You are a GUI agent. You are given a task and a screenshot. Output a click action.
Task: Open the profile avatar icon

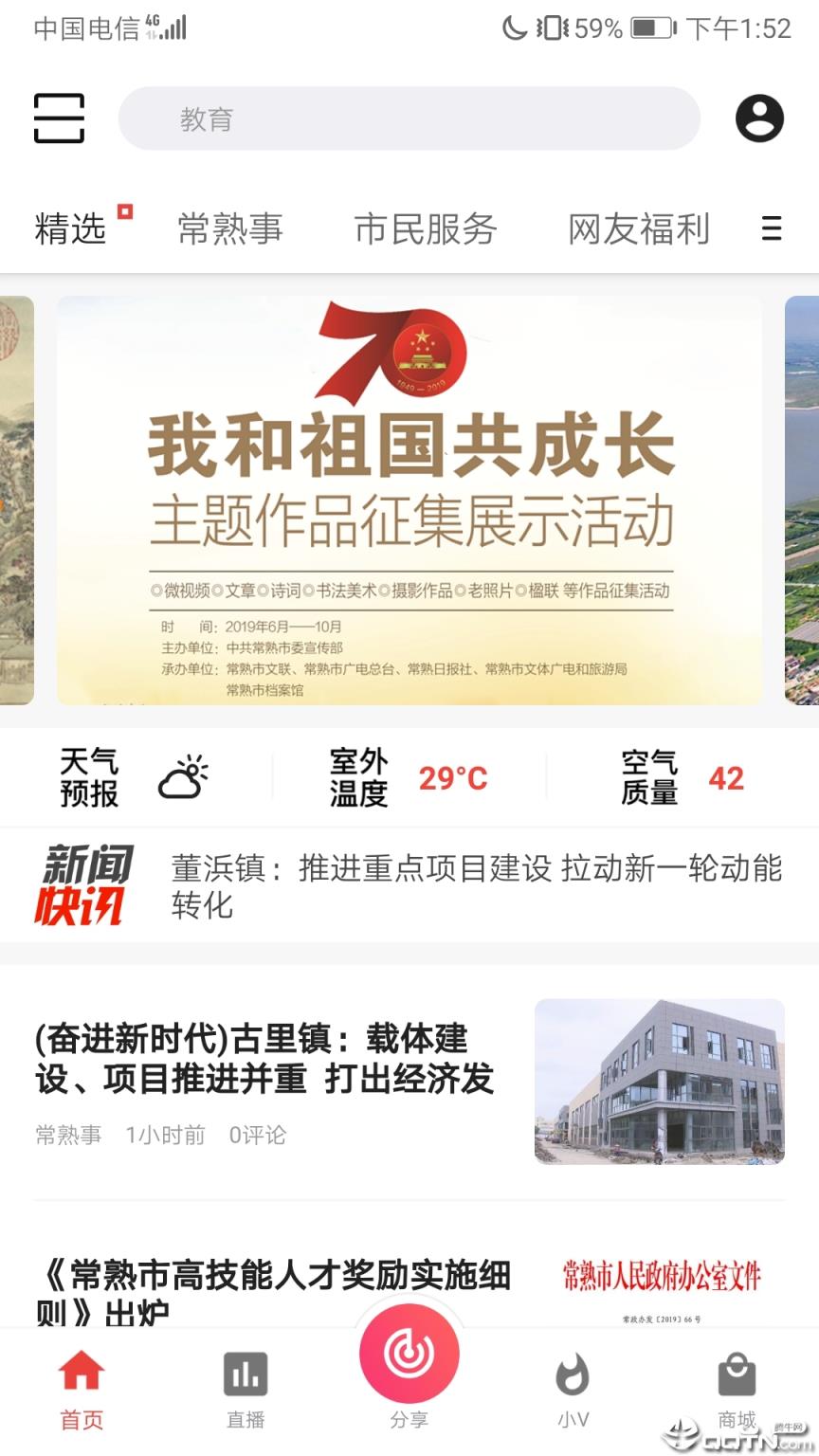coord(758,118)
